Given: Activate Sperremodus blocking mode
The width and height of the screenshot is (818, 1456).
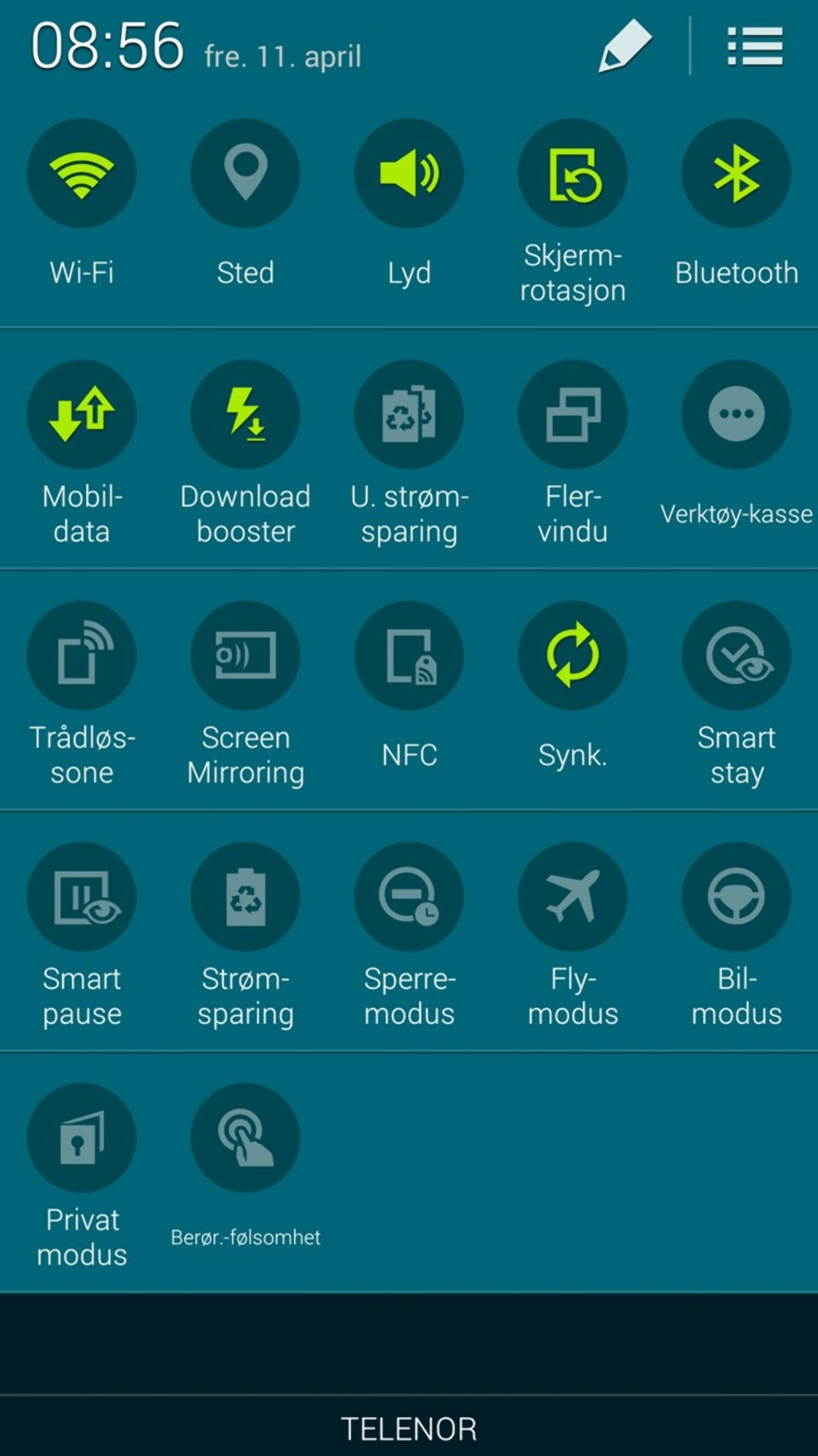Looking at the screenshot, I should pos(409,897).
